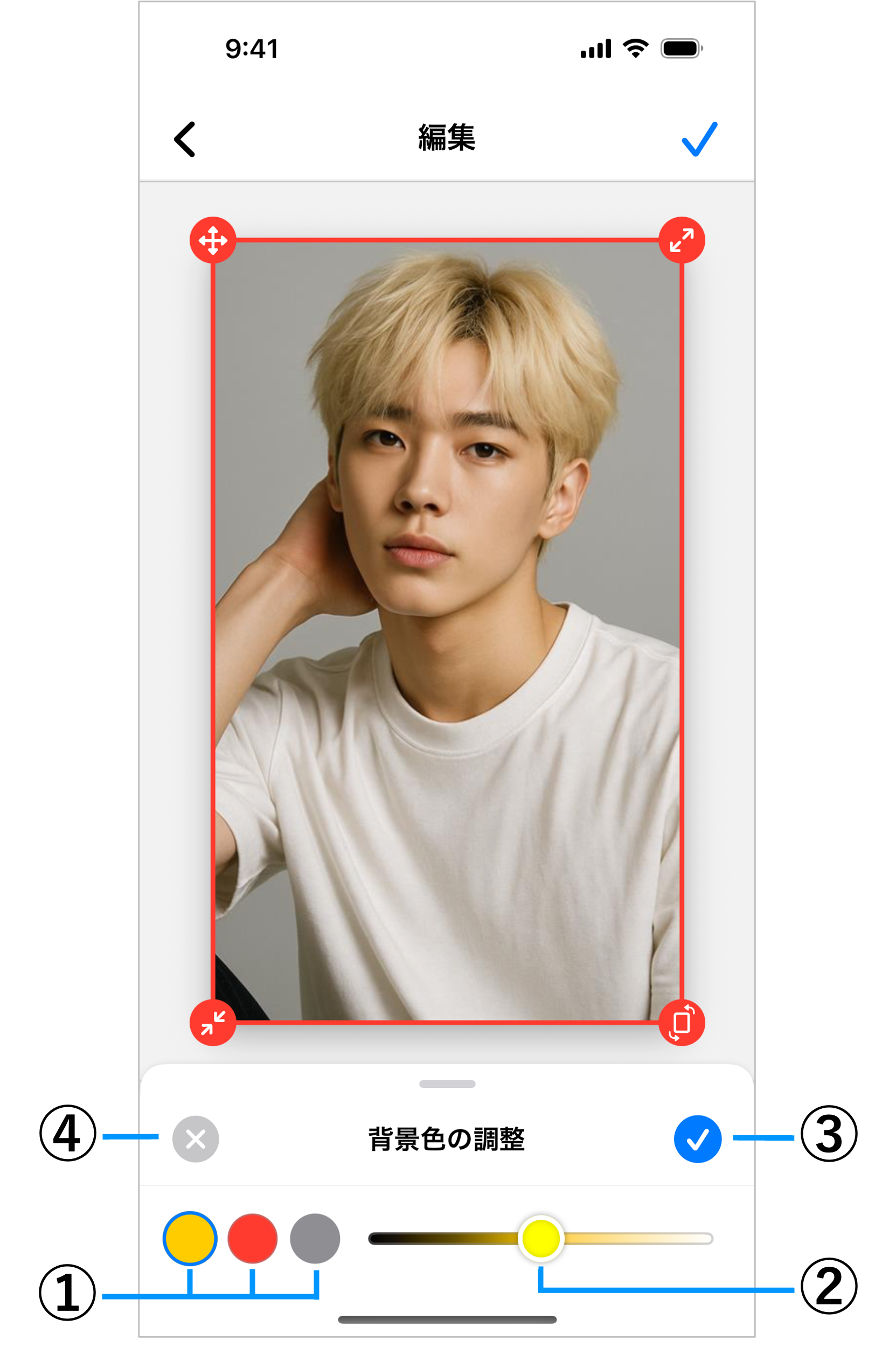896x1368 pixels.
Task: Apply background color with the round blue check
Action: 697,1138
